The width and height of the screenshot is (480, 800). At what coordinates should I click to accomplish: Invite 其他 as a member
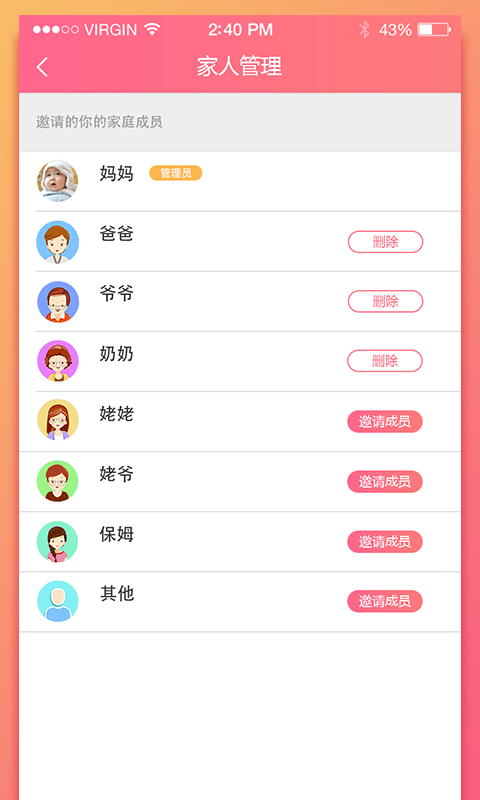pos(385,601)
